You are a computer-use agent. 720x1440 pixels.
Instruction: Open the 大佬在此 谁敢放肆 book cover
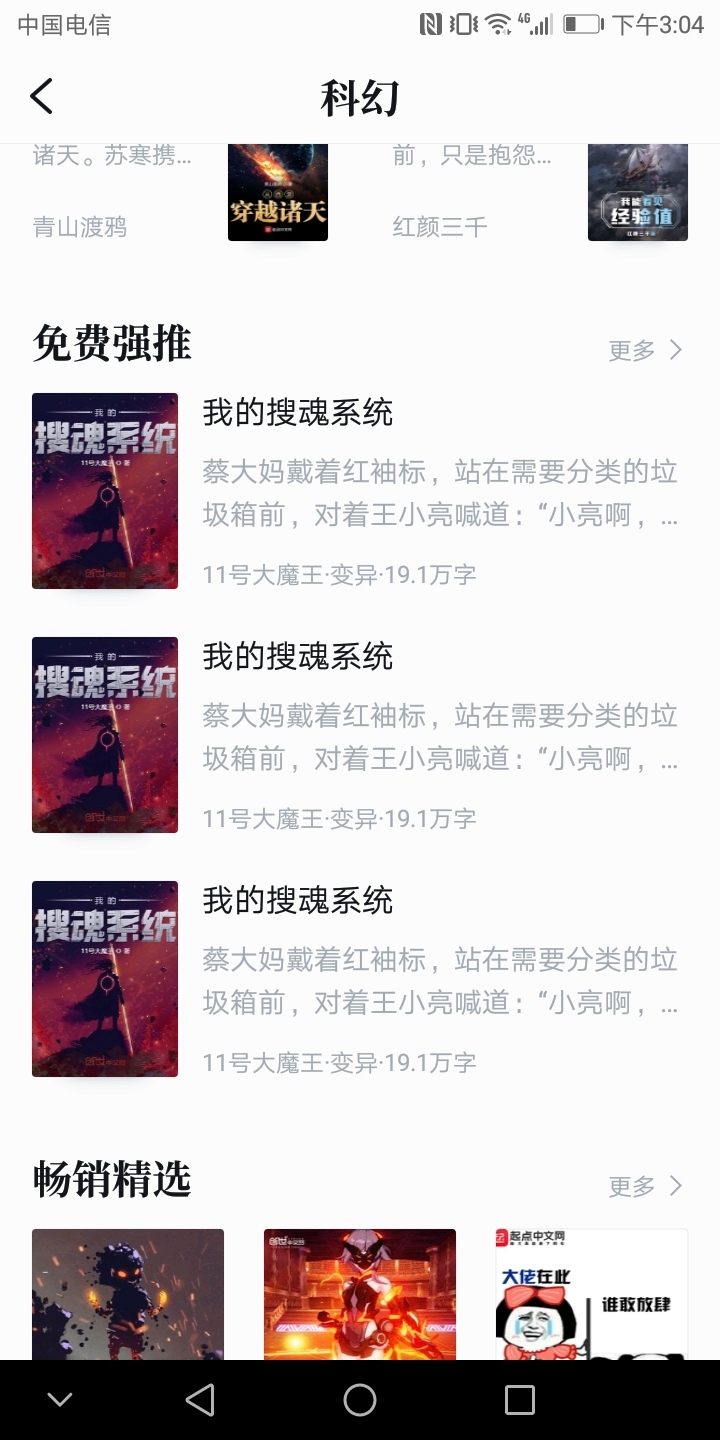tap(592, 1294)
